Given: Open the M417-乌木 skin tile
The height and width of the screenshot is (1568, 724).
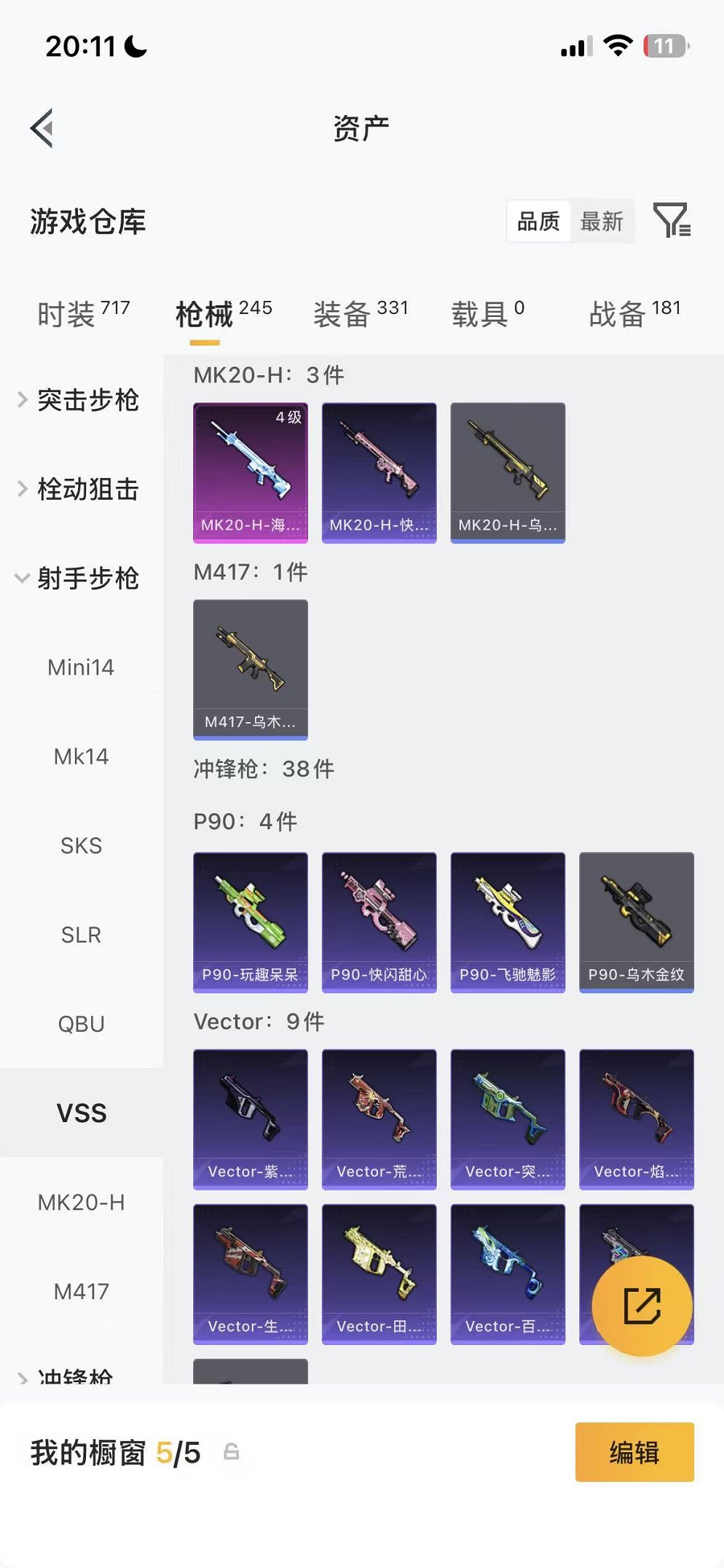Looking at the screenshot, I should [x=251, y=670].
